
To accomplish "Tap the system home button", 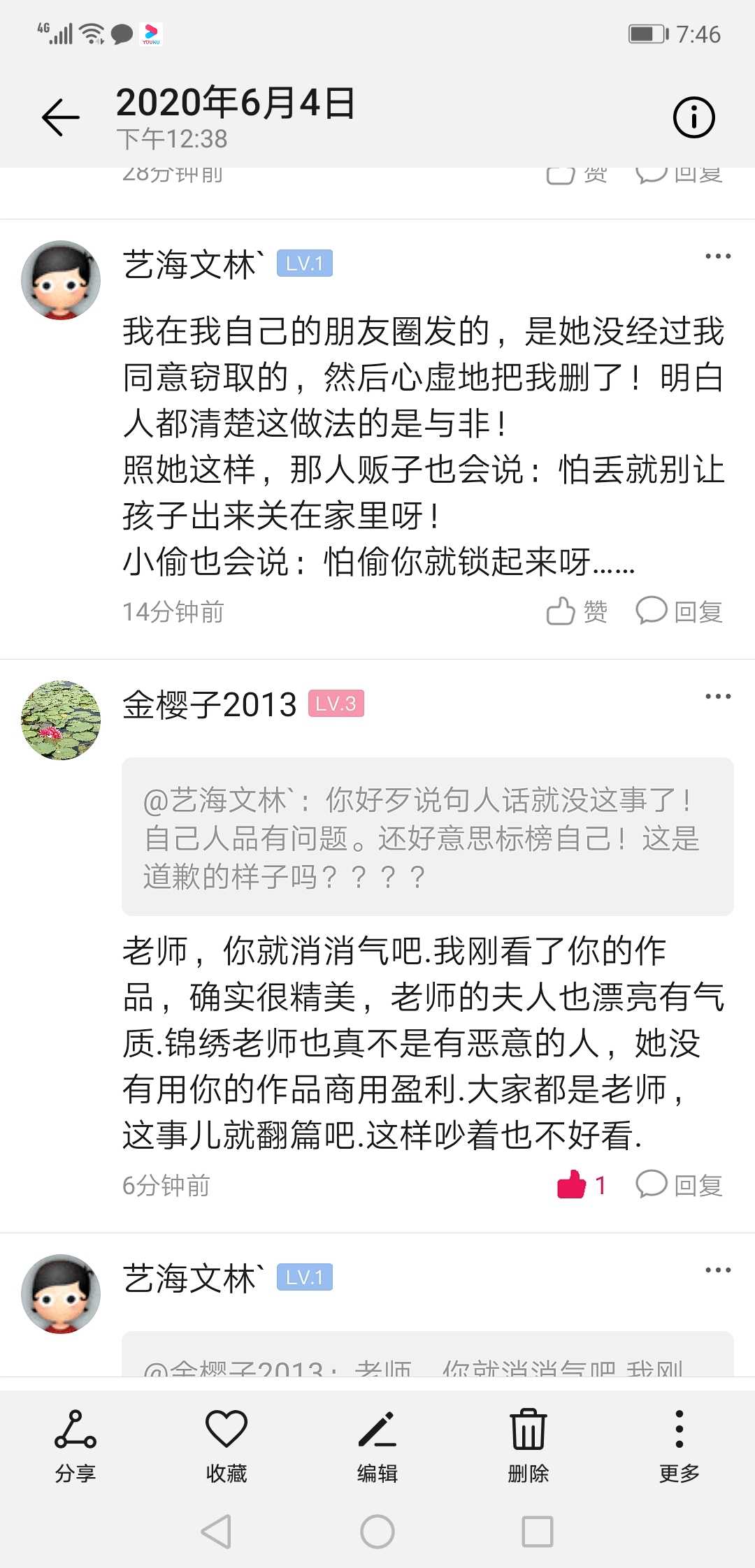I will click(377, 1532).
